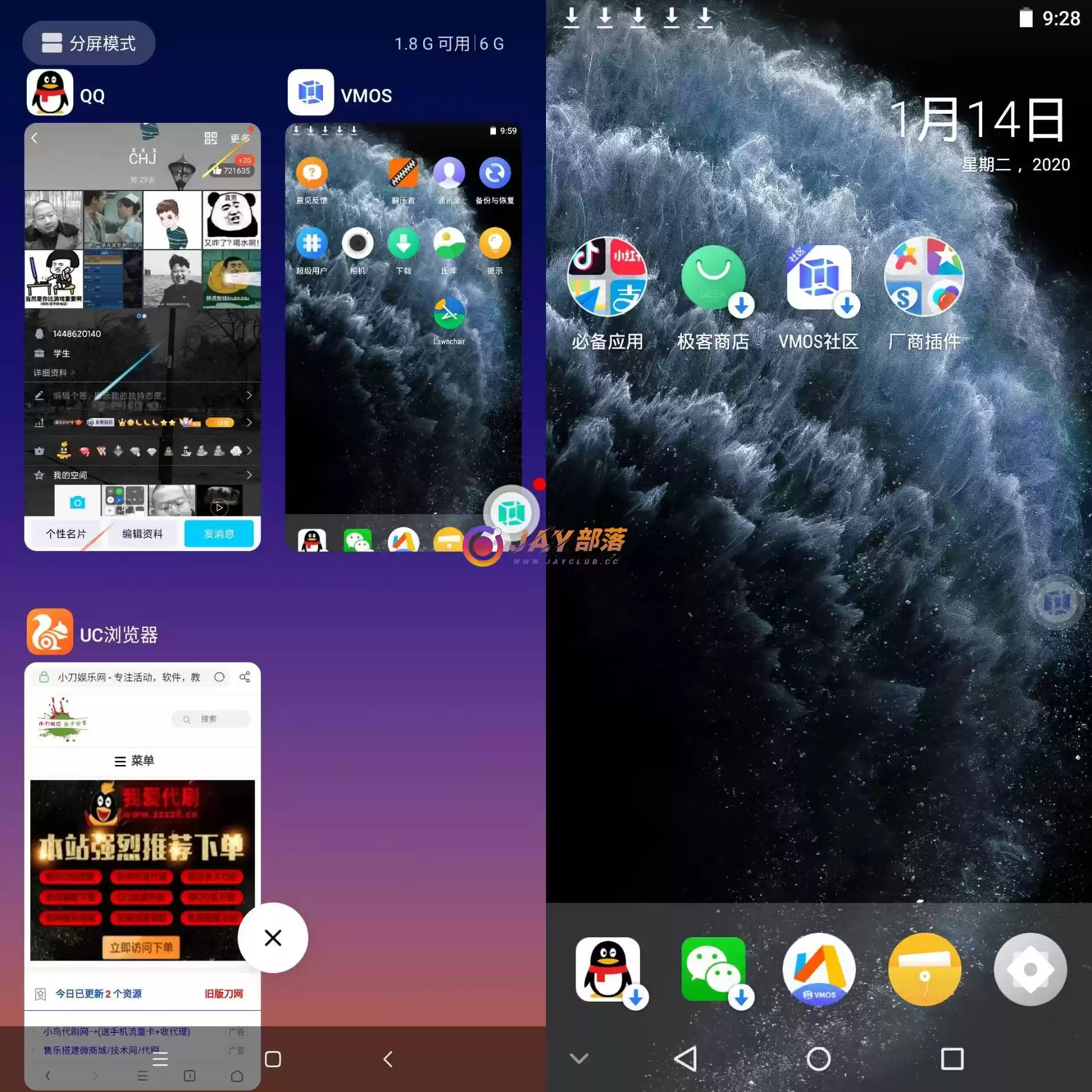Tap the triangle back button in the navigation bar
The height and width of the screenshot is (1092, 1092).
coord(686,1058)
